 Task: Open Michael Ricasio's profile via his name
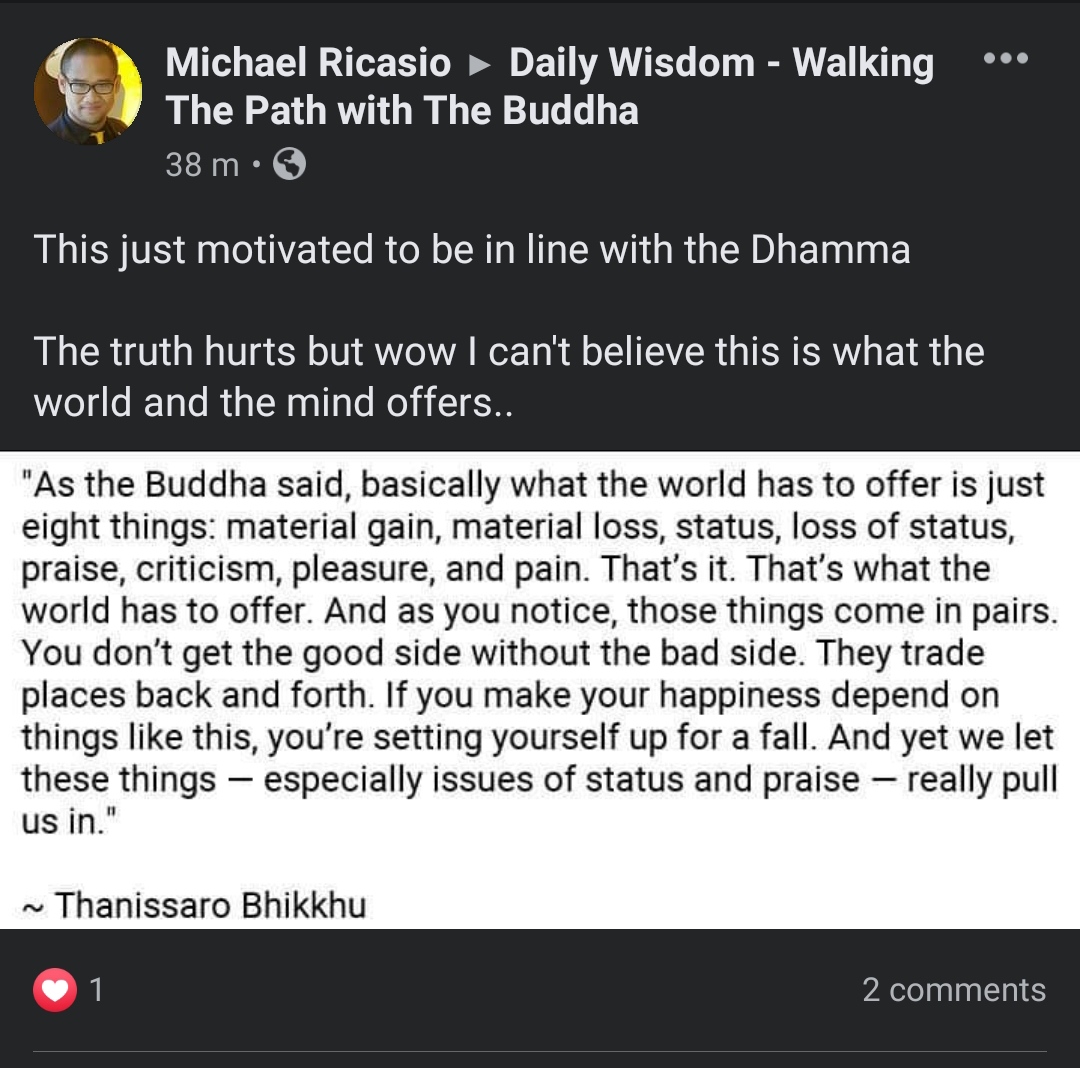[x=308, y=63]
